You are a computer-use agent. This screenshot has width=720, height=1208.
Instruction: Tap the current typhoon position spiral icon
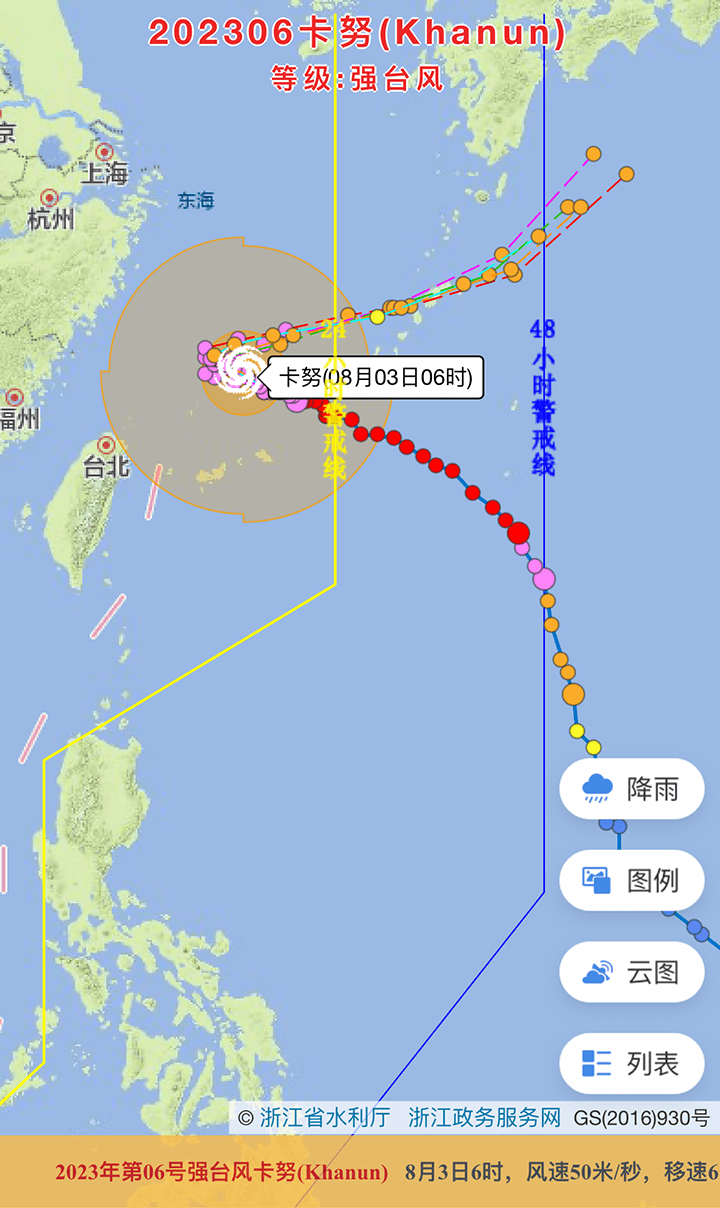pos(241,372)
